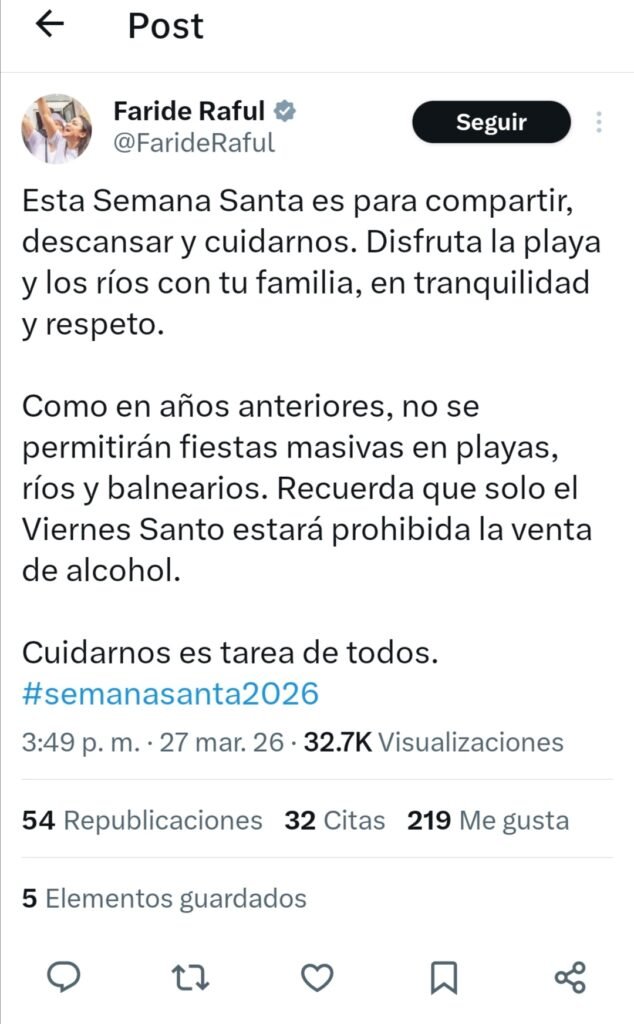The width and height of the screenshot is (634, 1024).
Task: View the 32 Citas list
Action: (334, 821)
